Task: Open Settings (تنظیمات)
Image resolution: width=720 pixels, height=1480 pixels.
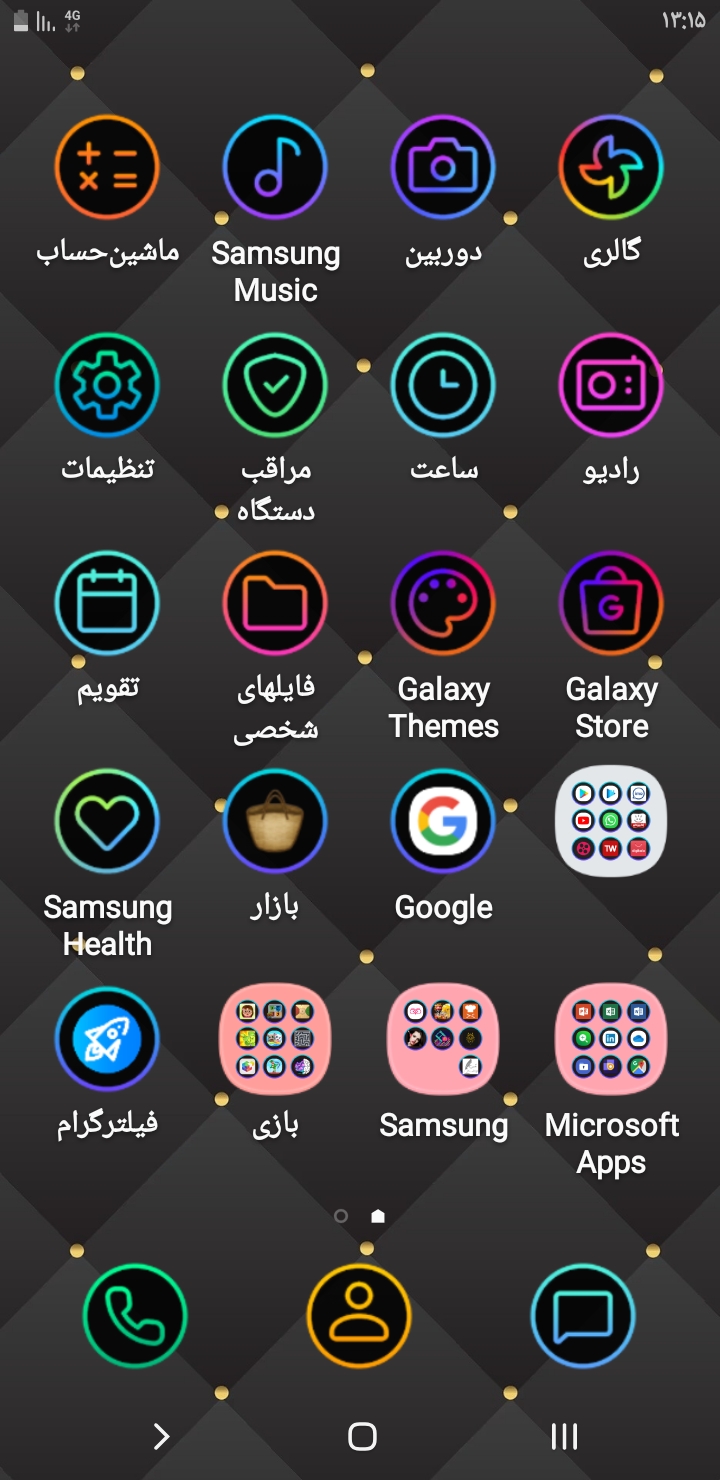Action: click(x=107, y=386)
